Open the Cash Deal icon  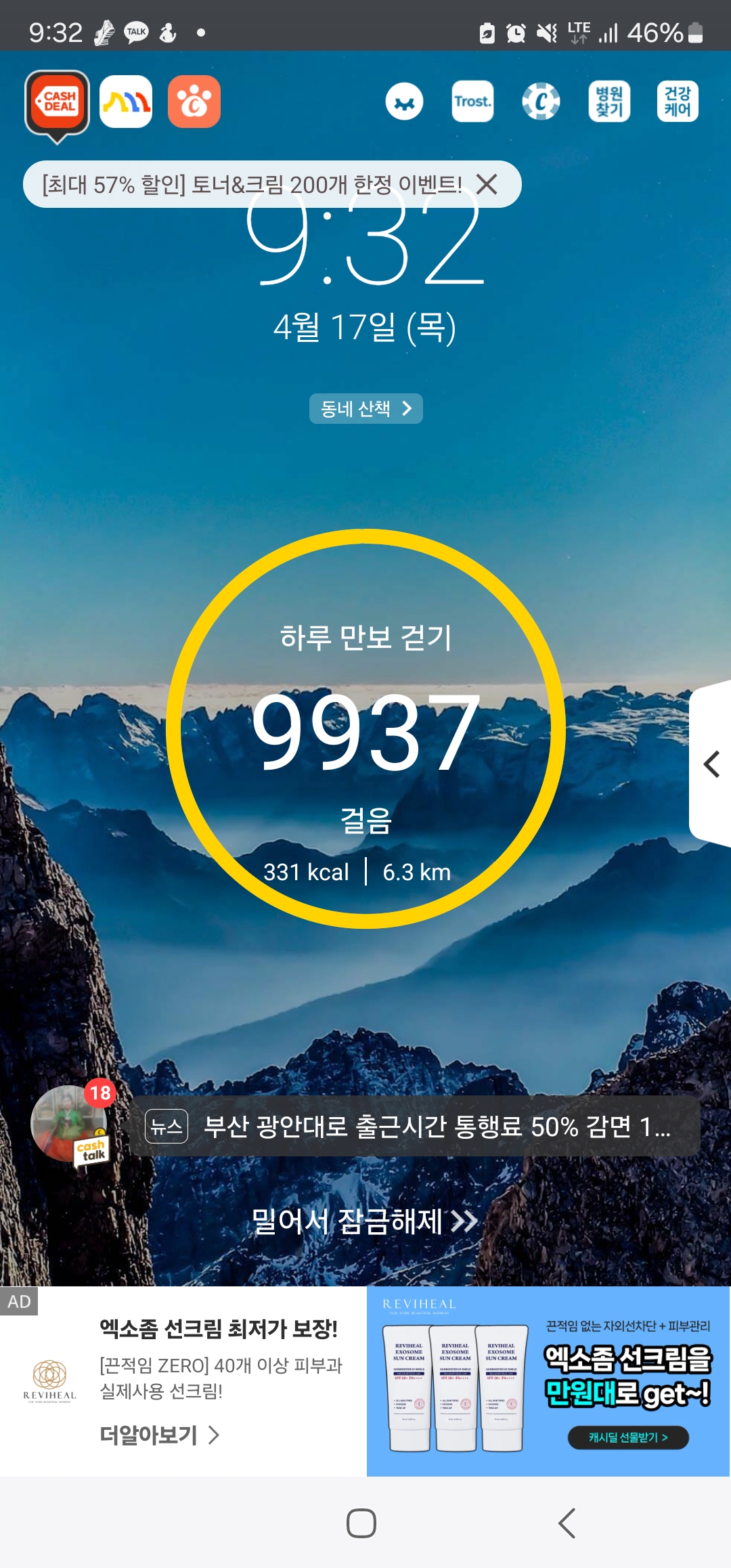click(x=58, y=102)
